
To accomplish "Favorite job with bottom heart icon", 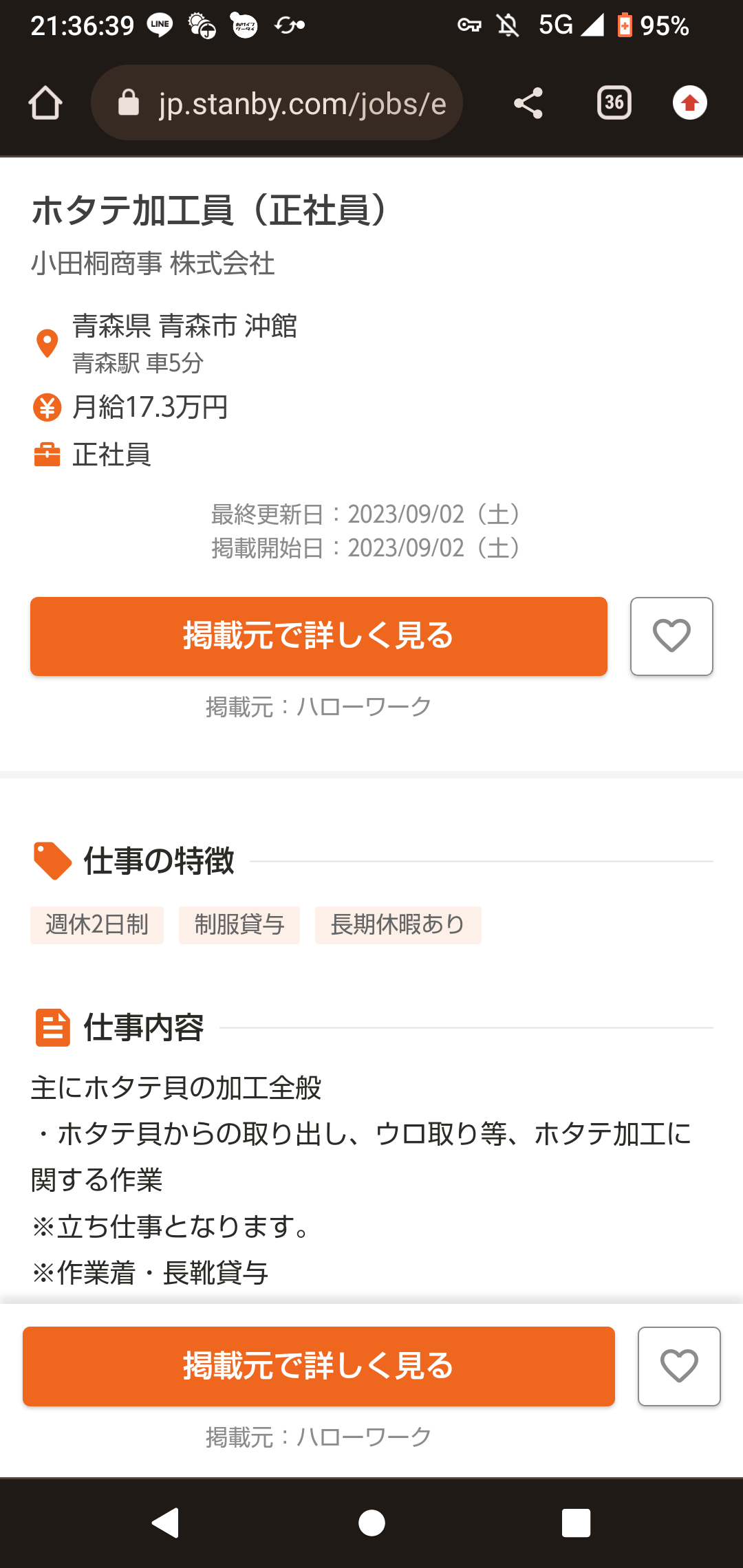I will coord(679,1366).
